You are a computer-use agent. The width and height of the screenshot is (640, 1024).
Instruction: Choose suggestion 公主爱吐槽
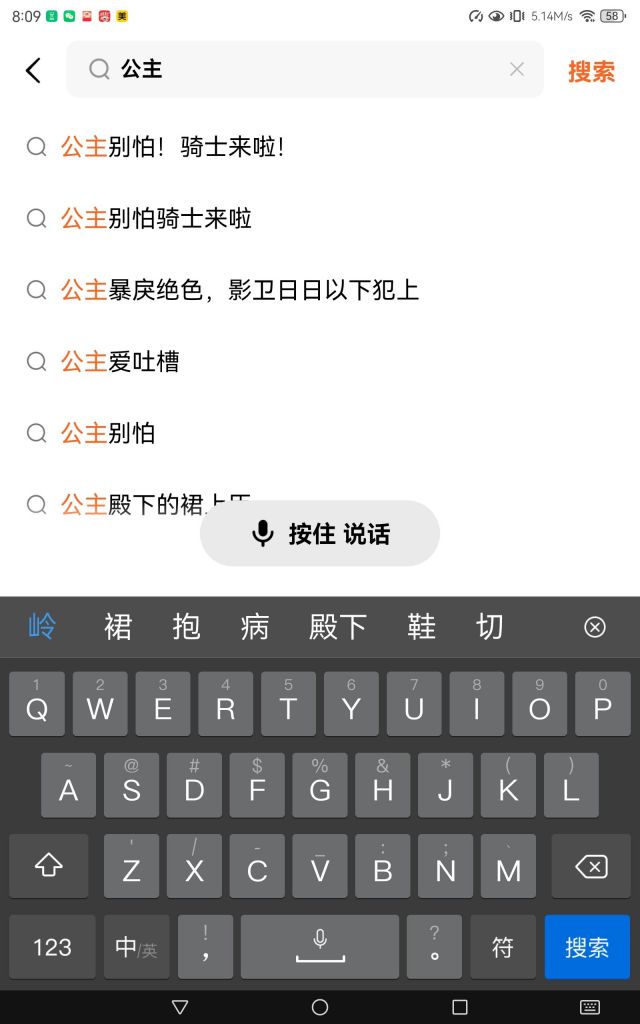tap(120, 361)
